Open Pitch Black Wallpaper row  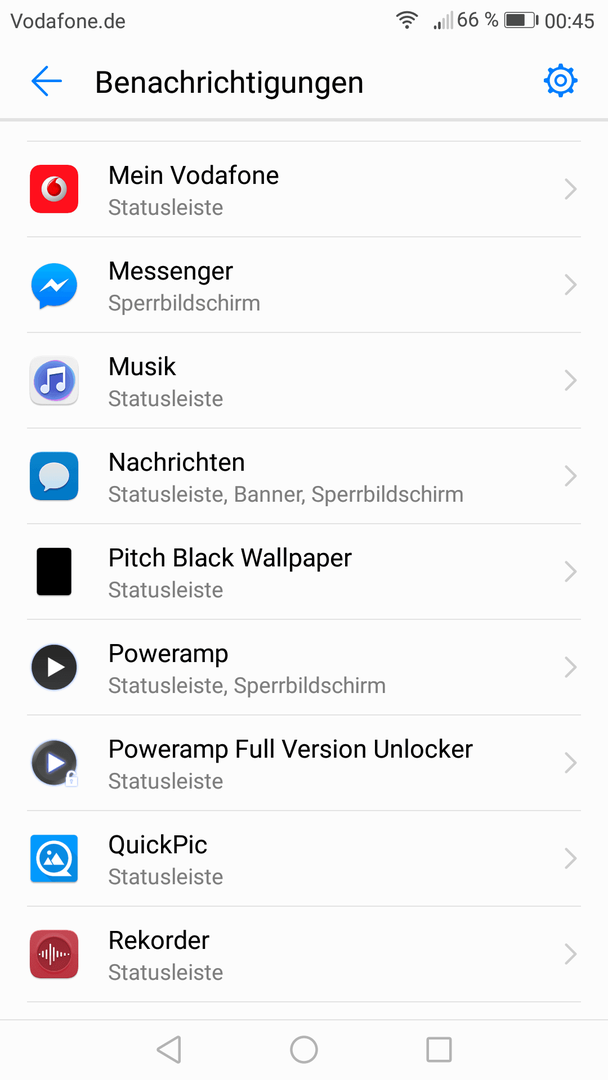coord(304,572)
